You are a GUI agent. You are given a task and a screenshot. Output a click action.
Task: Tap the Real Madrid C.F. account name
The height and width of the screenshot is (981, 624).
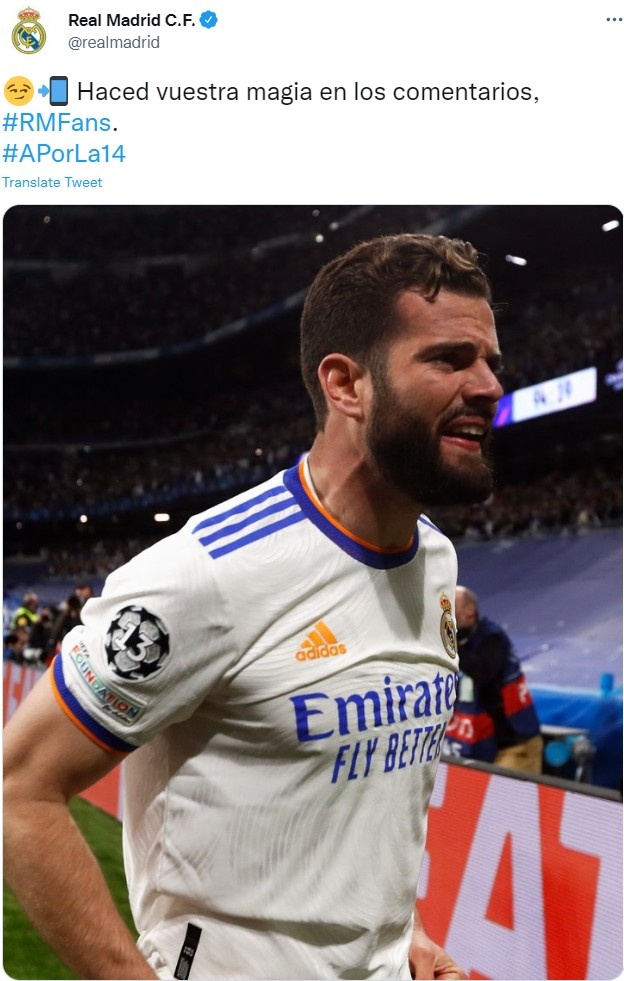131,20
